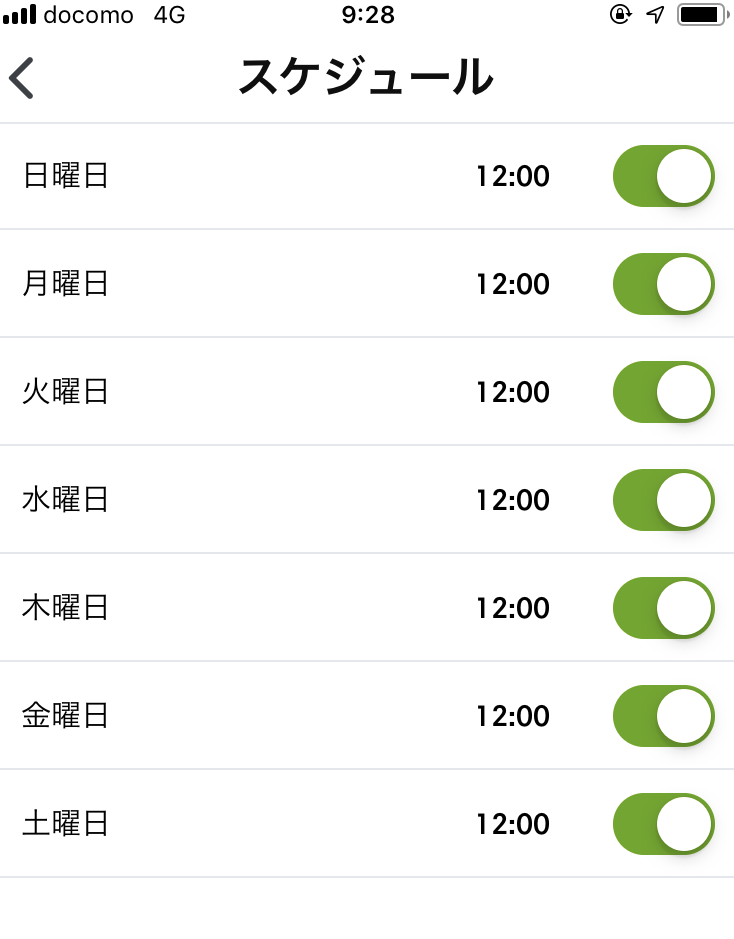Go back from the スケジュール screen
The height and width of the screenshot is (939, 734).
click(x=22, y=78)
